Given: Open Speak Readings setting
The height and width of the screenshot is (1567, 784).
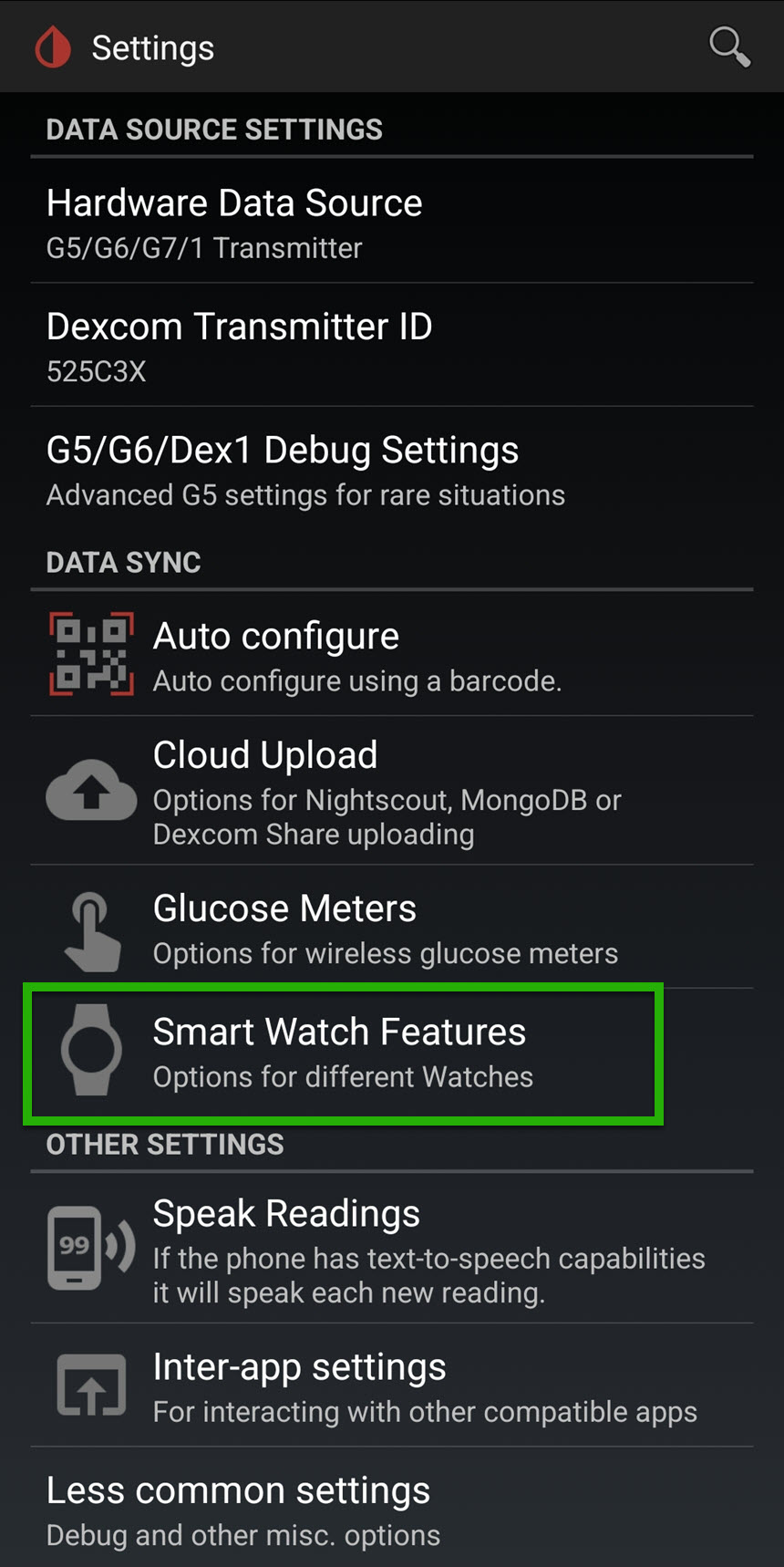Looking at the screenshot, I should [x=392, y=1249].
